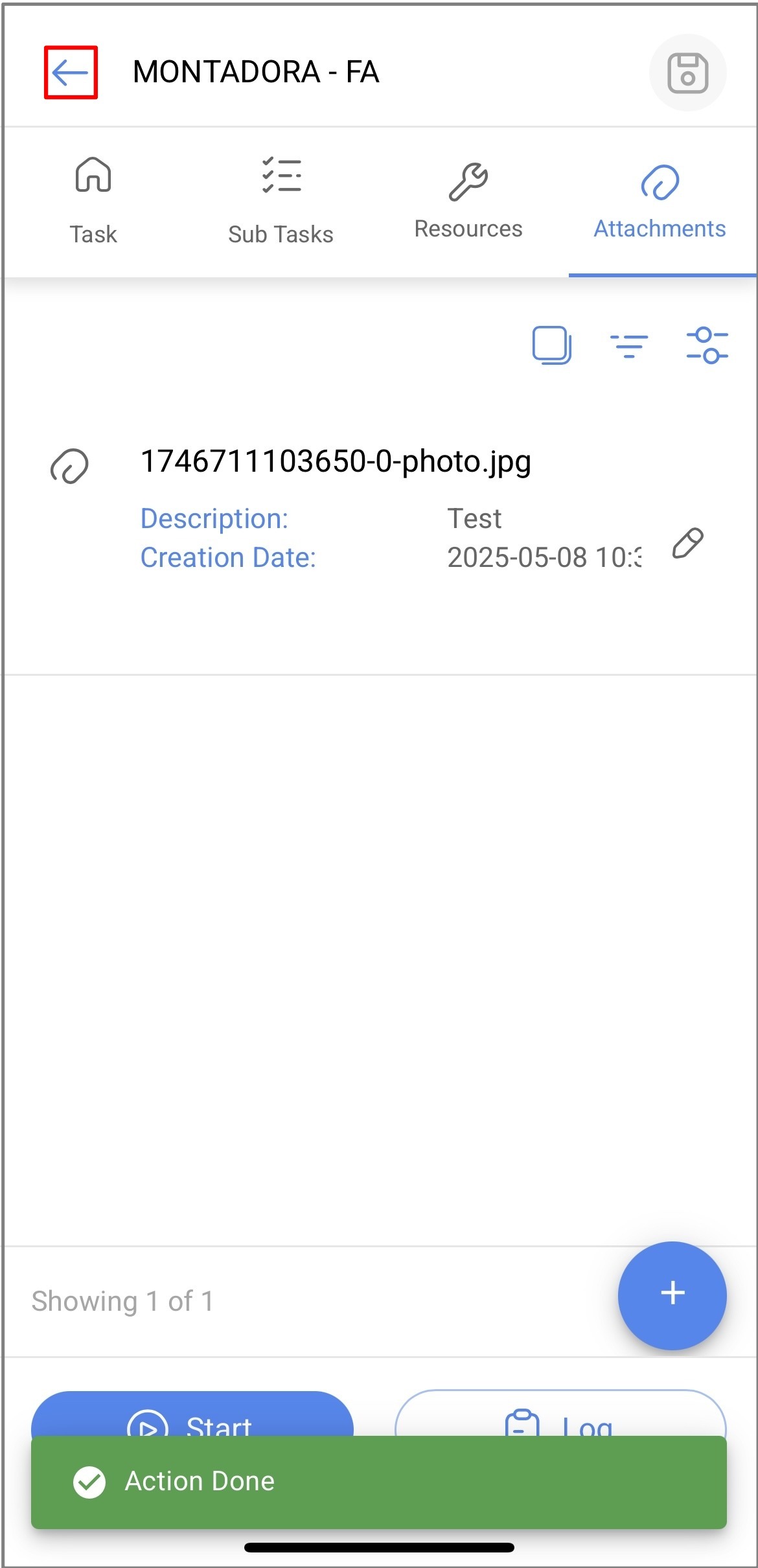Screen dimensions: 758x1568
Task: Save the task with the disk icon
Action: tap(687, 73)
